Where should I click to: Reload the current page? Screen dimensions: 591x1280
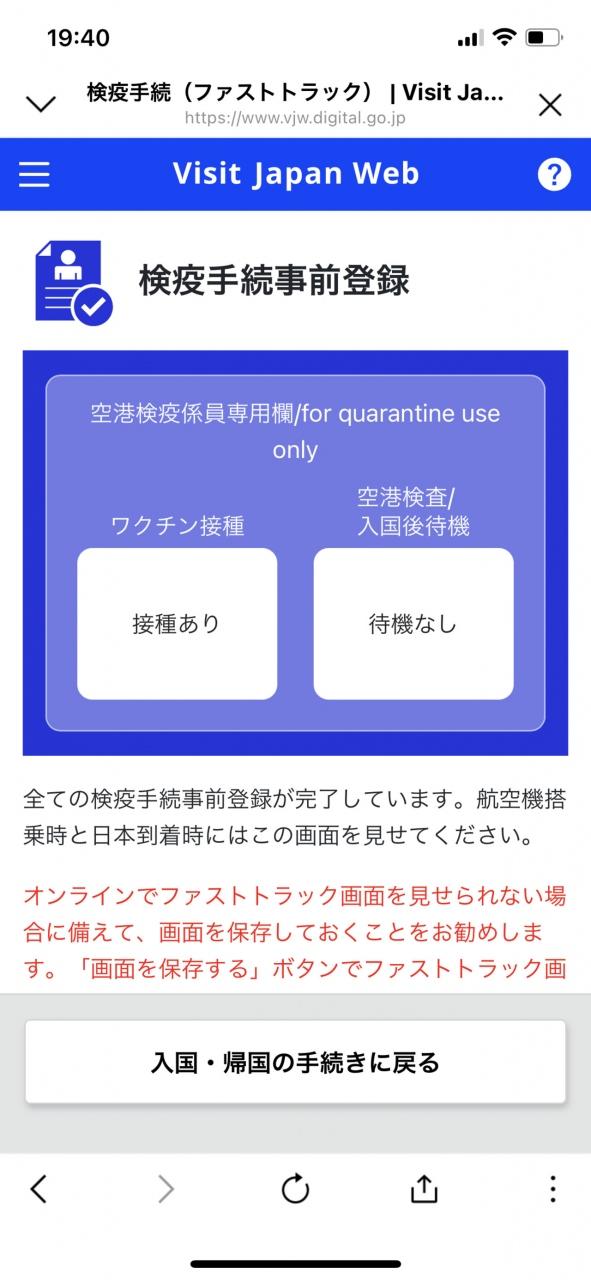tap(295, 1188)
